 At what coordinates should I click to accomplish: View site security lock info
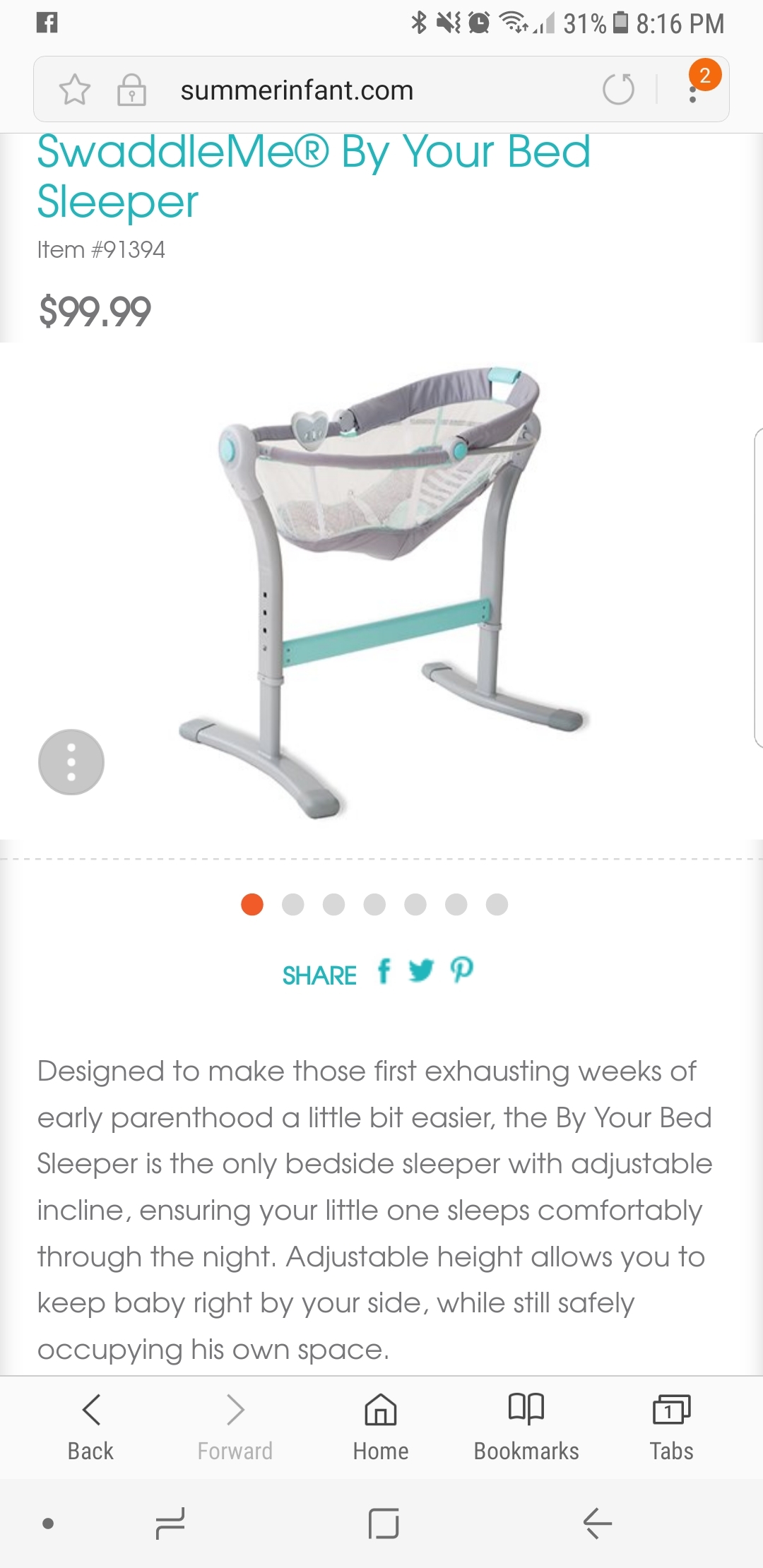pos(131,90)
